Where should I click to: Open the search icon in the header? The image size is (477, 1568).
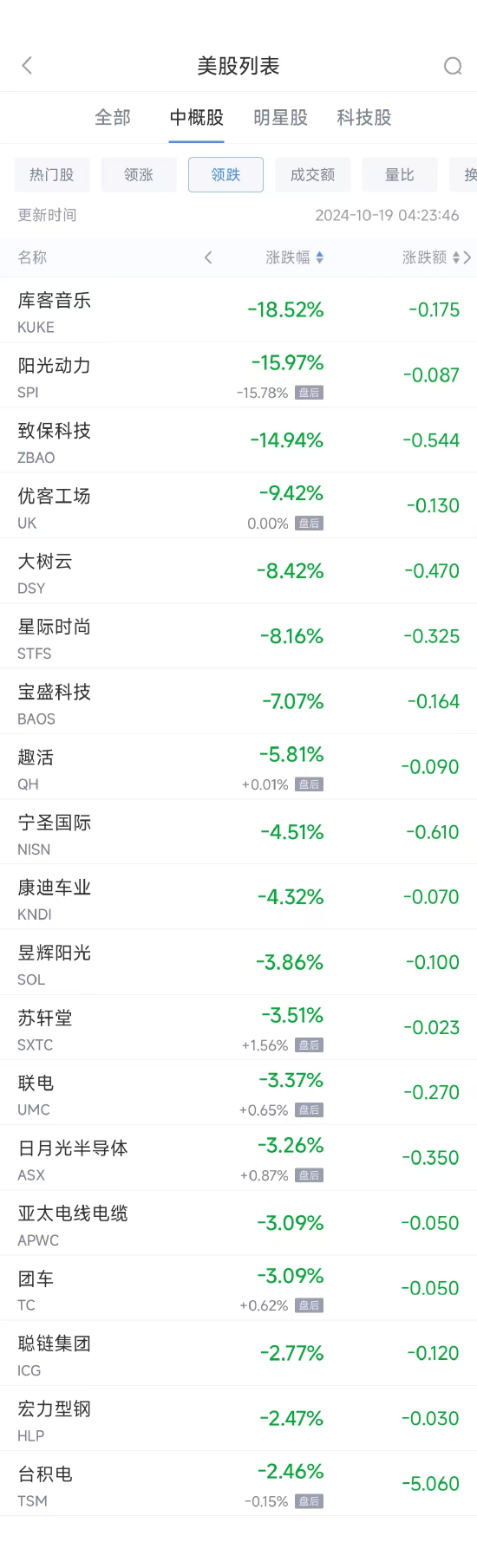(x=453, y=66)
